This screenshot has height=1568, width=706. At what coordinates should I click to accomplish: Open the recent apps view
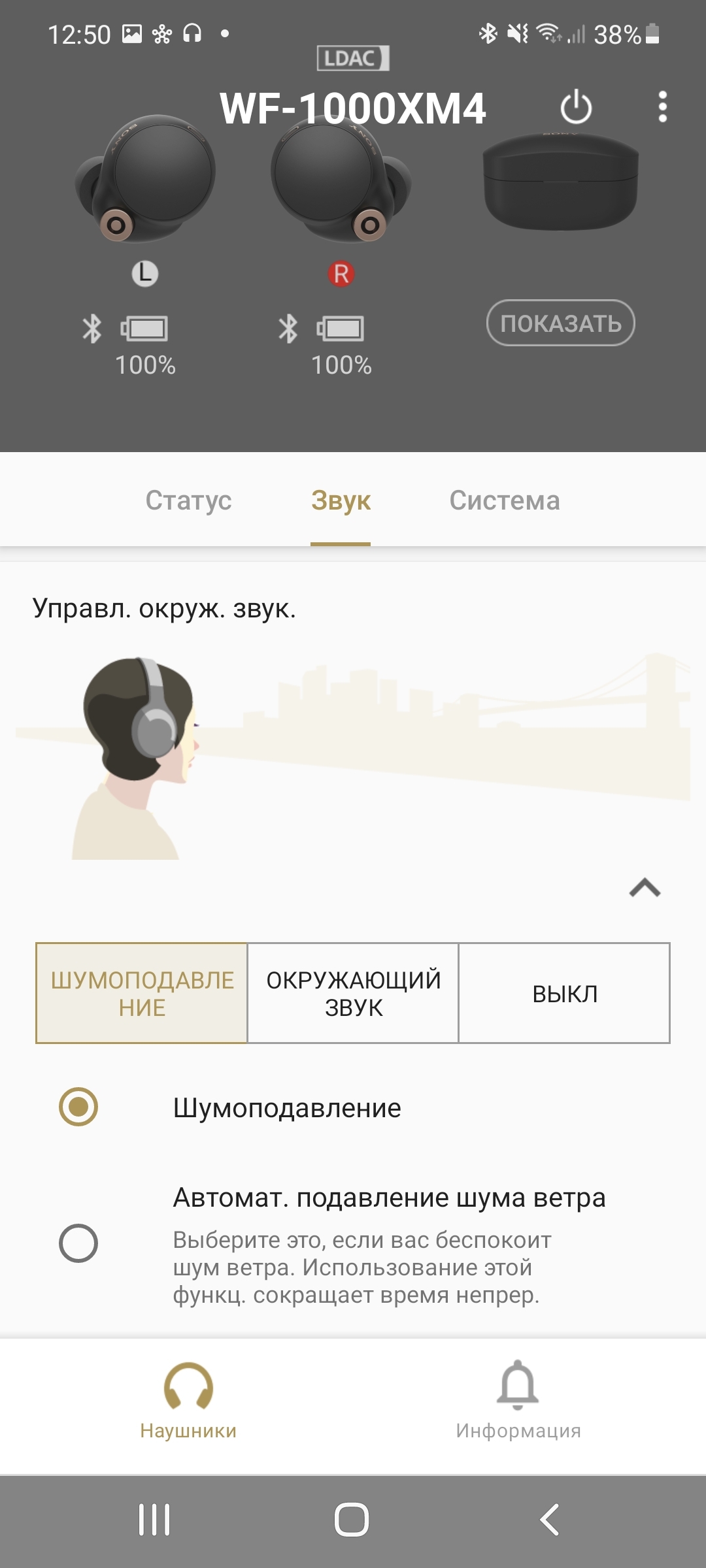(x=154, y=1520)
